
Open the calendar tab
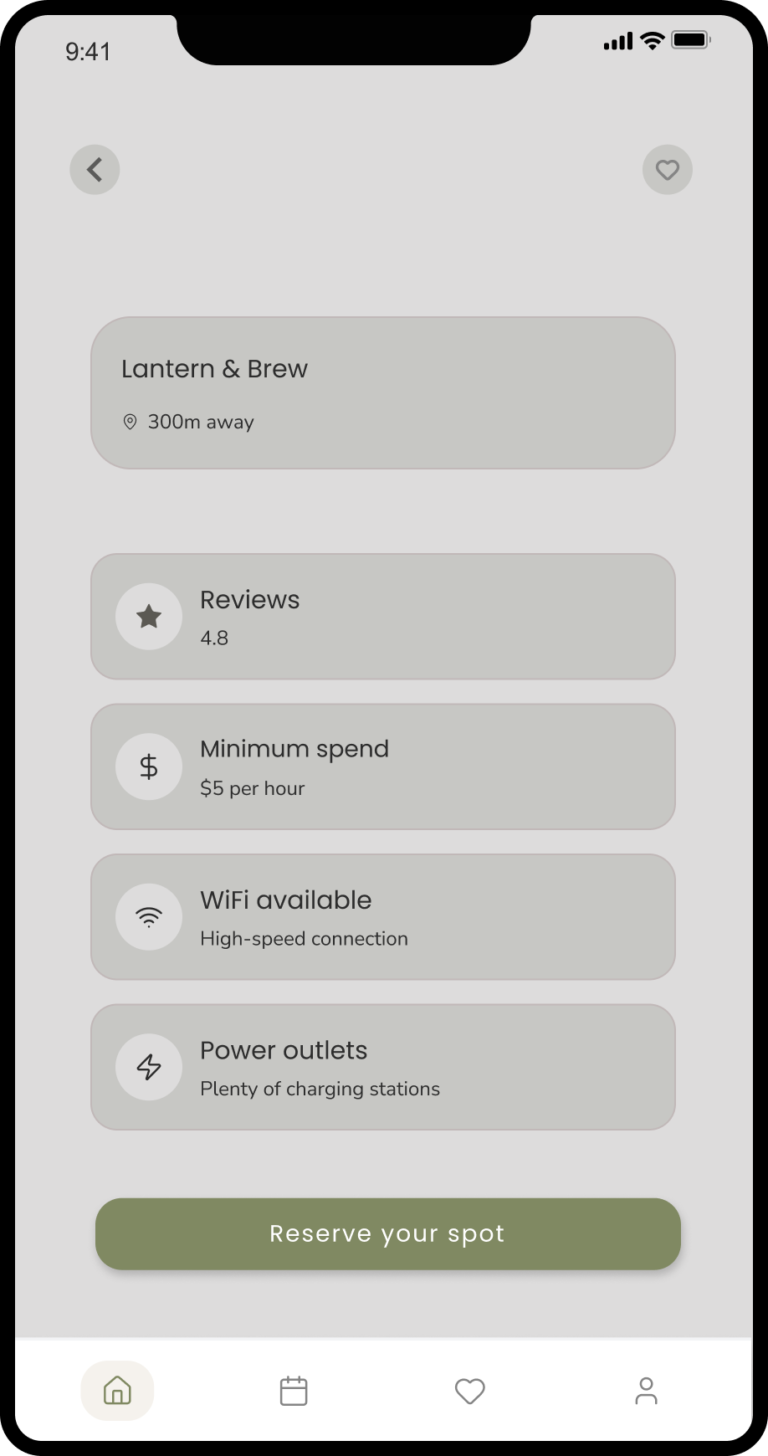[x=293, y=1390]
